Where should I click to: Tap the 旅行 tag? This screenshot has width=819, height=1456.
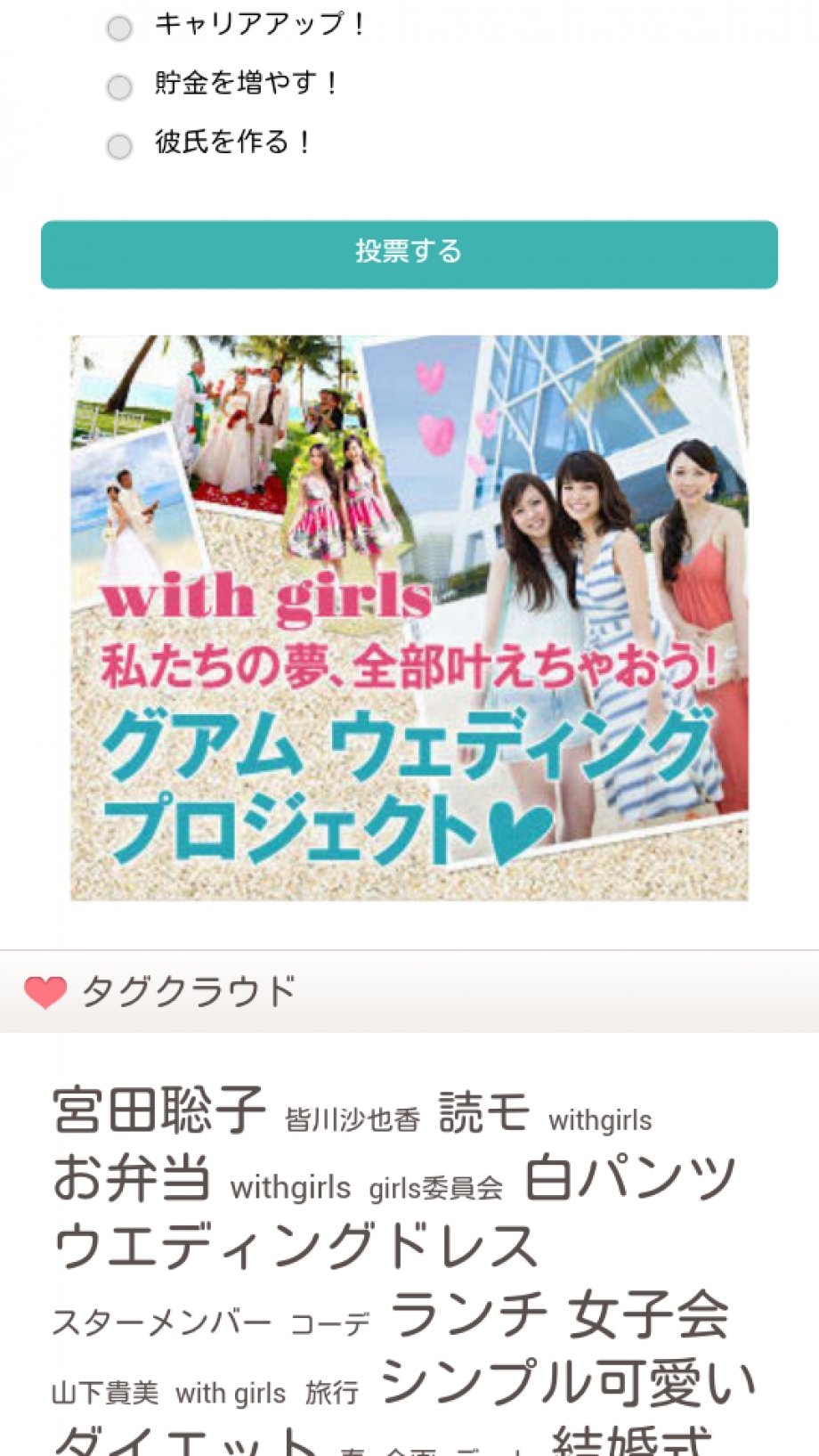coord(332,1393)
